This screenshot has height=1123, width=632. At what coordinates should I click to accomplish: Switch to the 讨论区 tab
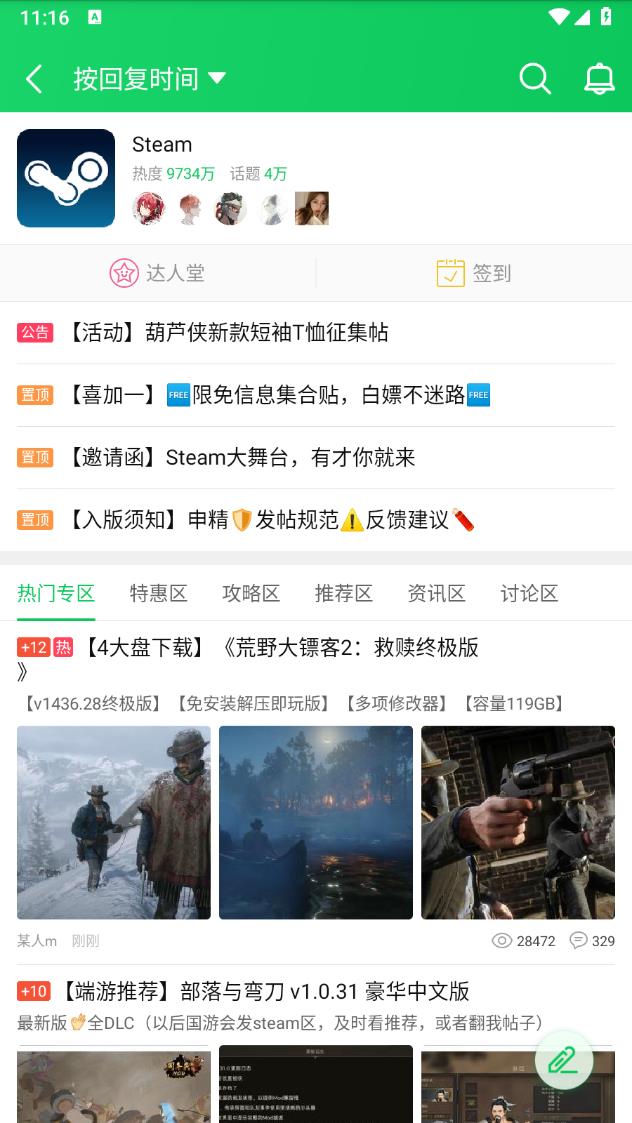(528, 593)
